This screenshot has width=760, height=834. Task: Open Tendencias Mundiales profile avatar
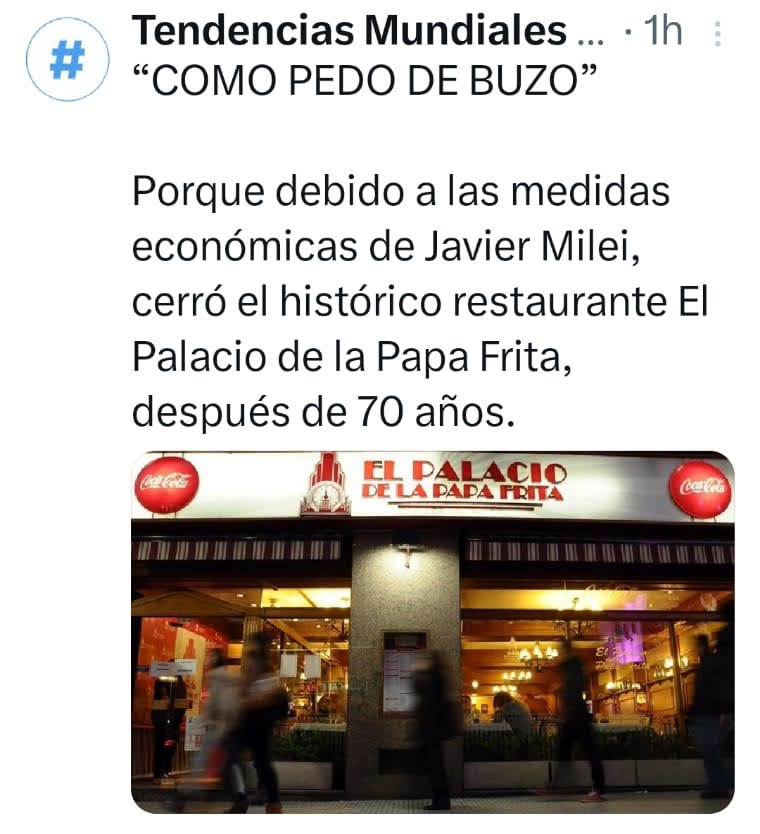(x=66, y=61)
